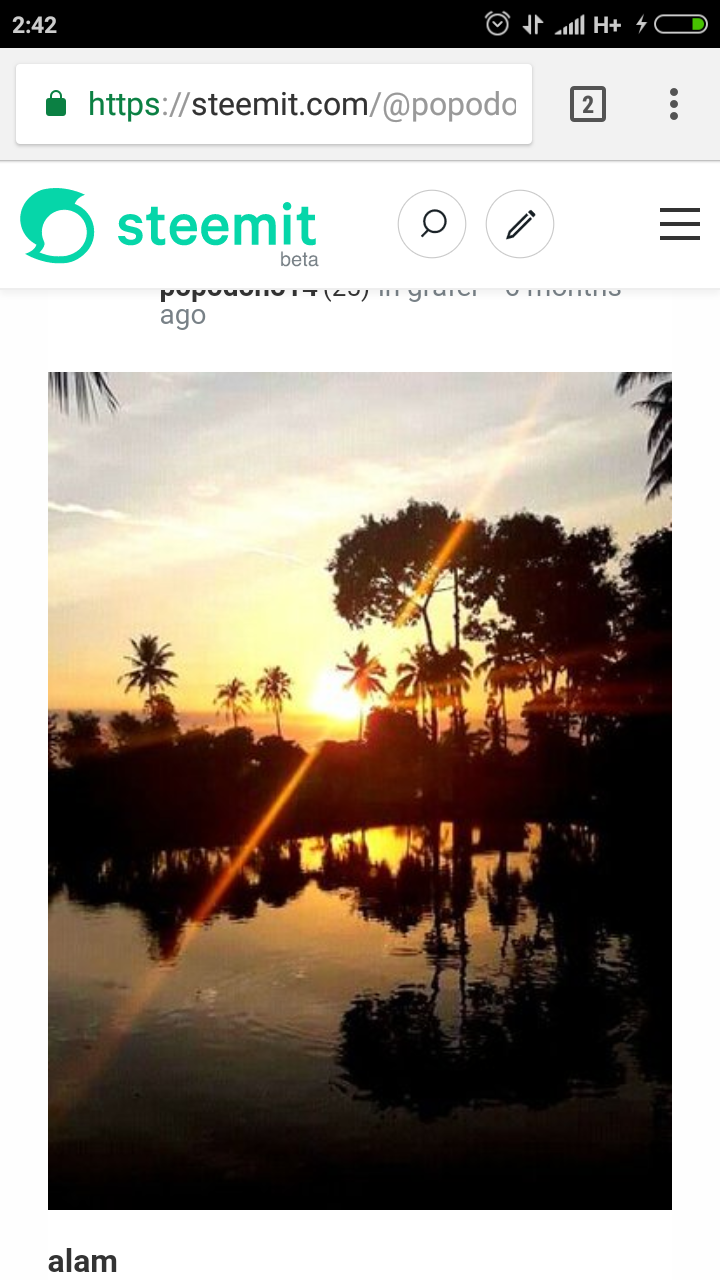Write a new post with pencil icon
Screen dimensions: 720x1280
(x=520, y=224)
